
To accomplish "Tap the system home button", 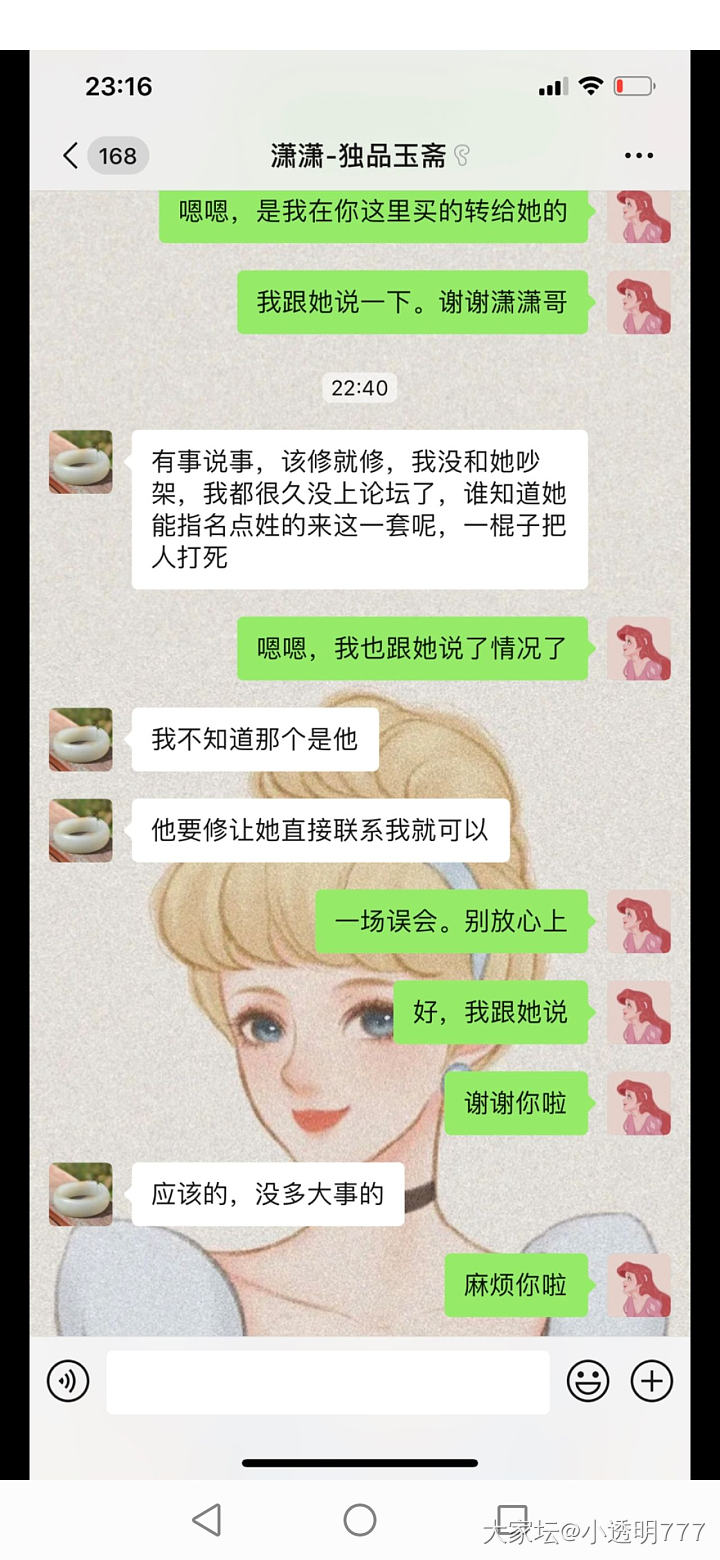I will [360, 1520].
